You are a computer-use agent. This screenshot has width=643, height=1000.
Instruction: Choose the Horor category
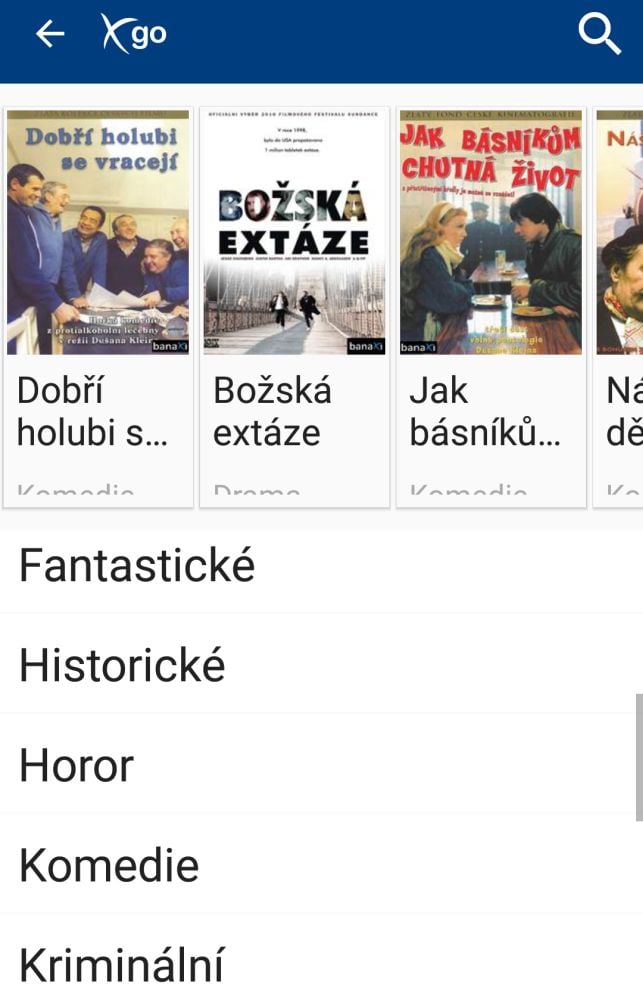point(76,765)
